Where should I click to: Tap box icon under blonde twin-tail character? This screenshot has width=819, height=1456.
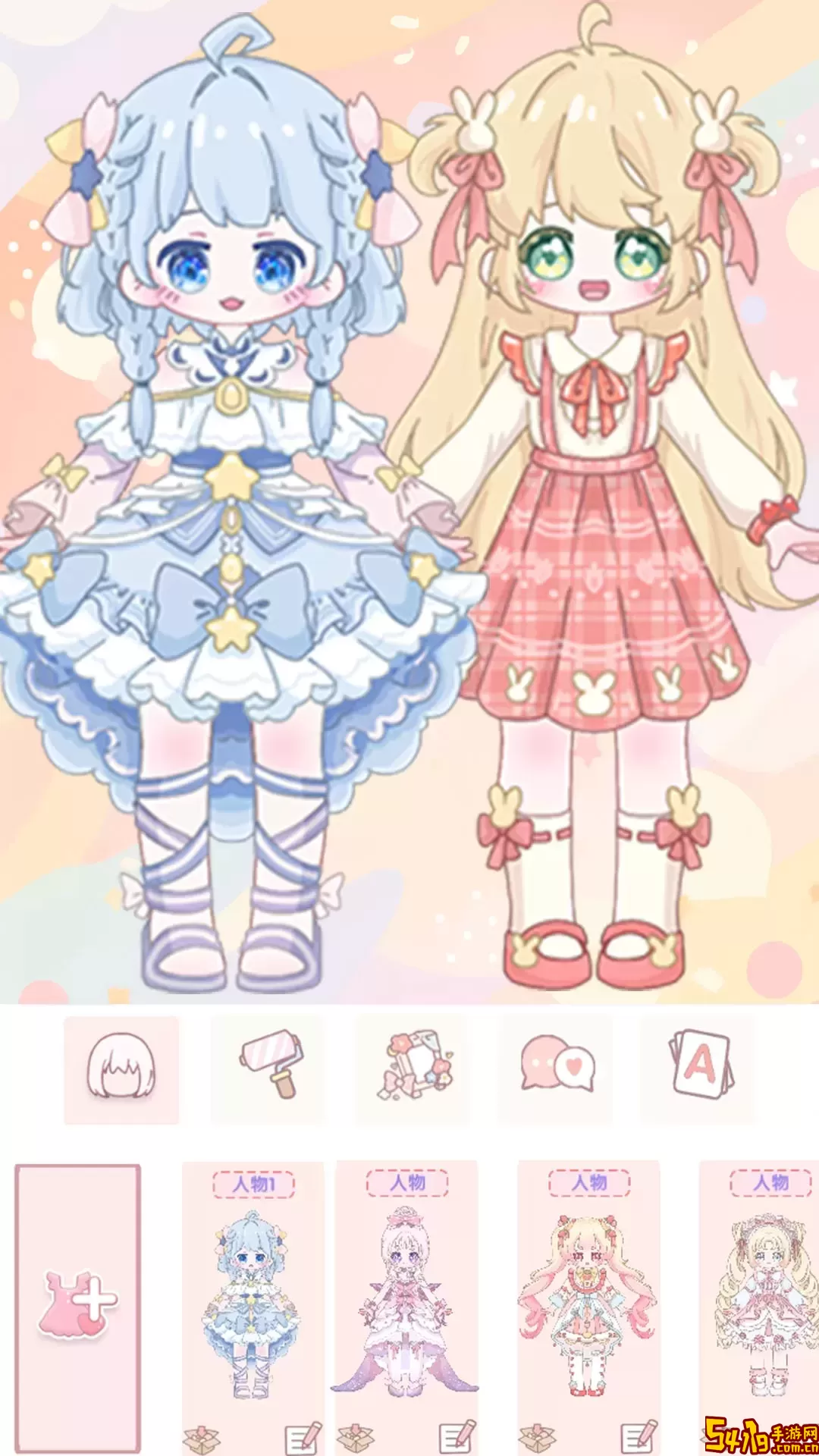coord(537,1436)
